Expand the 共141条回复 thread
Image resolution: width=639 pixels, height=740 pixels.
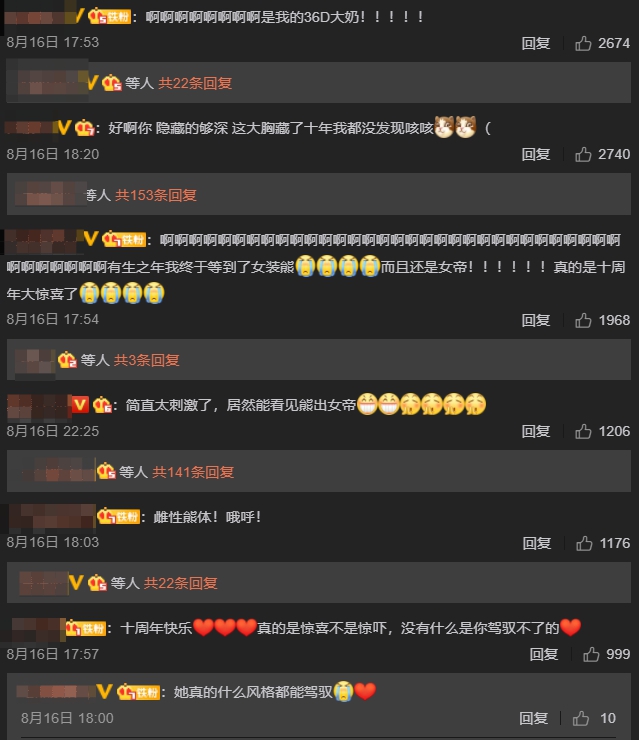click(x=193, y=472)
